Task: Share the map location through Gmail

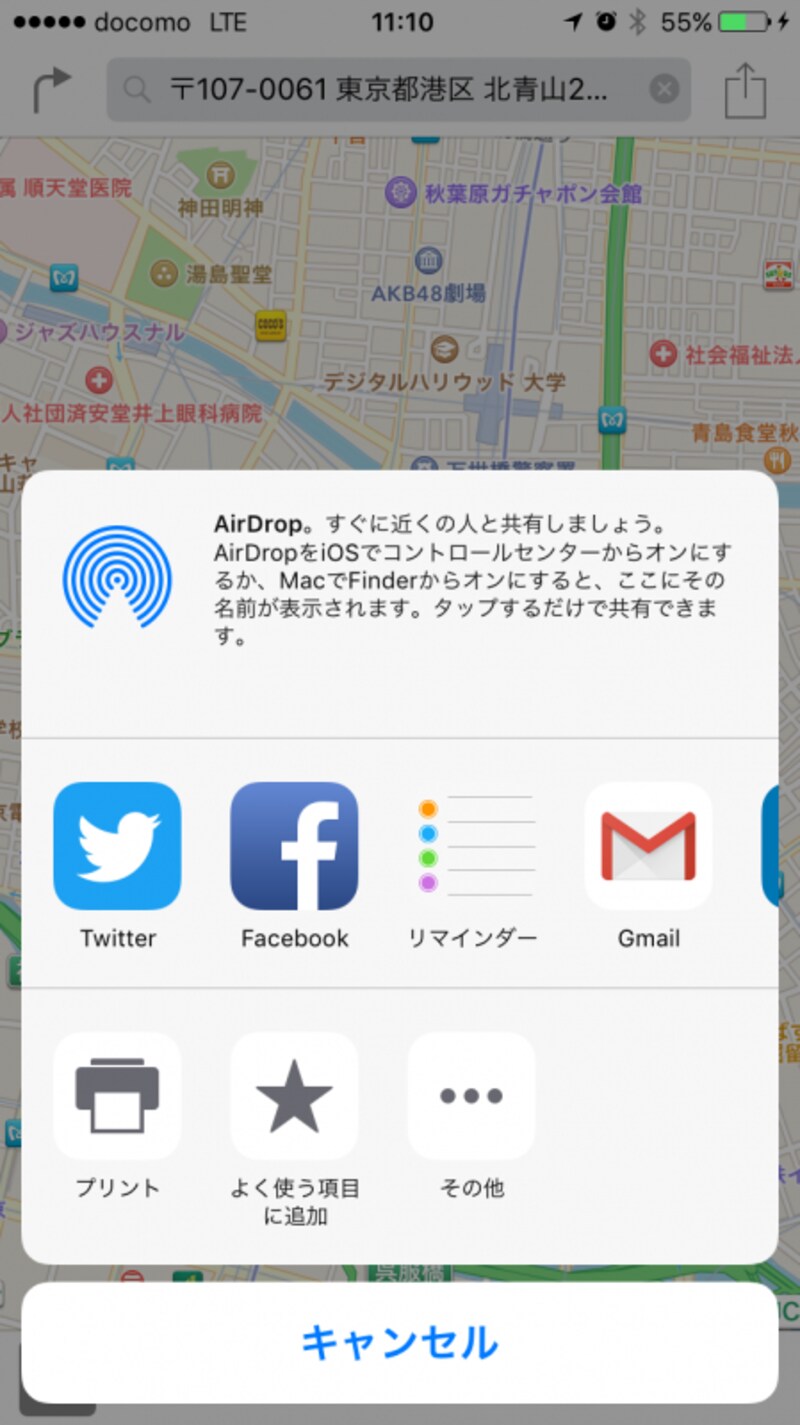Action: click(x=648, y=845)
